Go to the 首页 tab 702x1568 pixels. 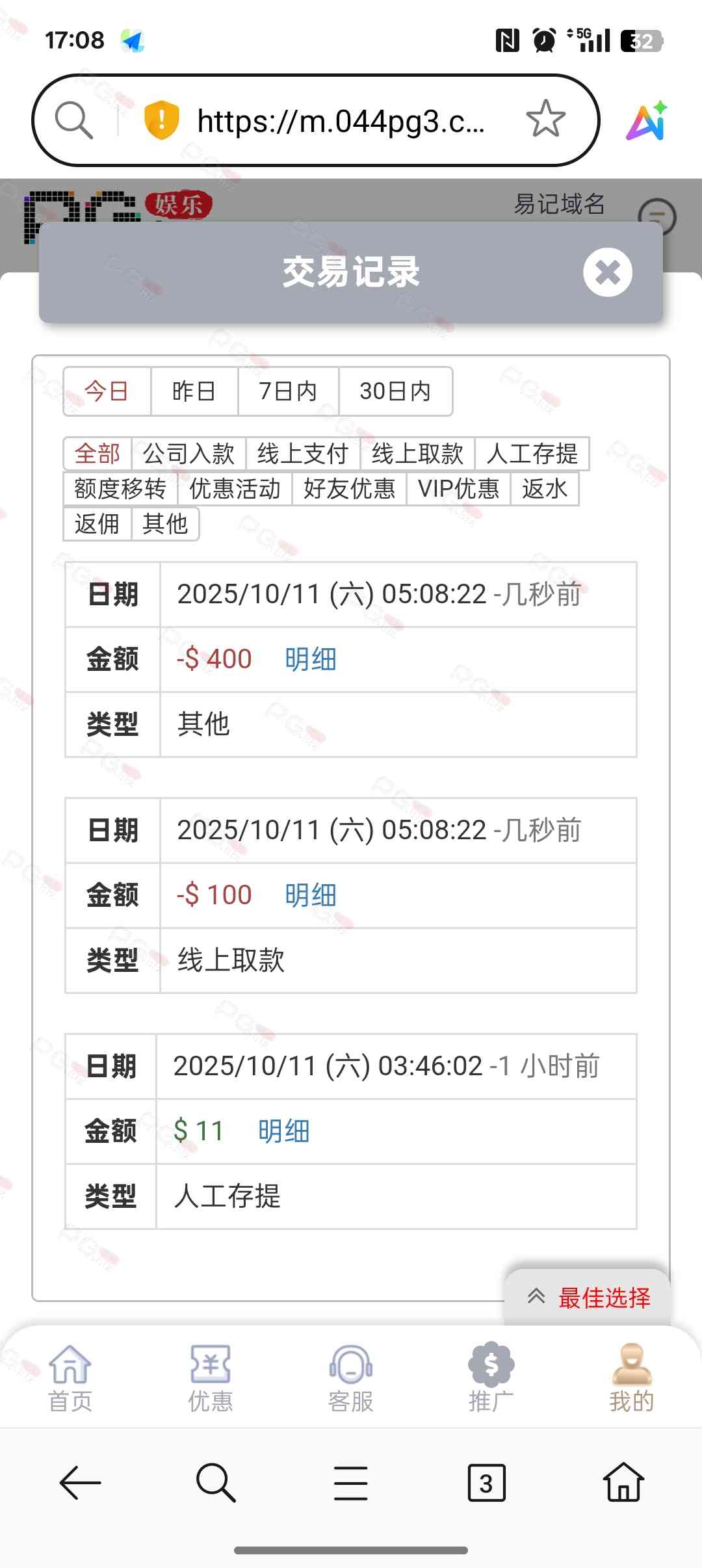tap(70, 1378)
